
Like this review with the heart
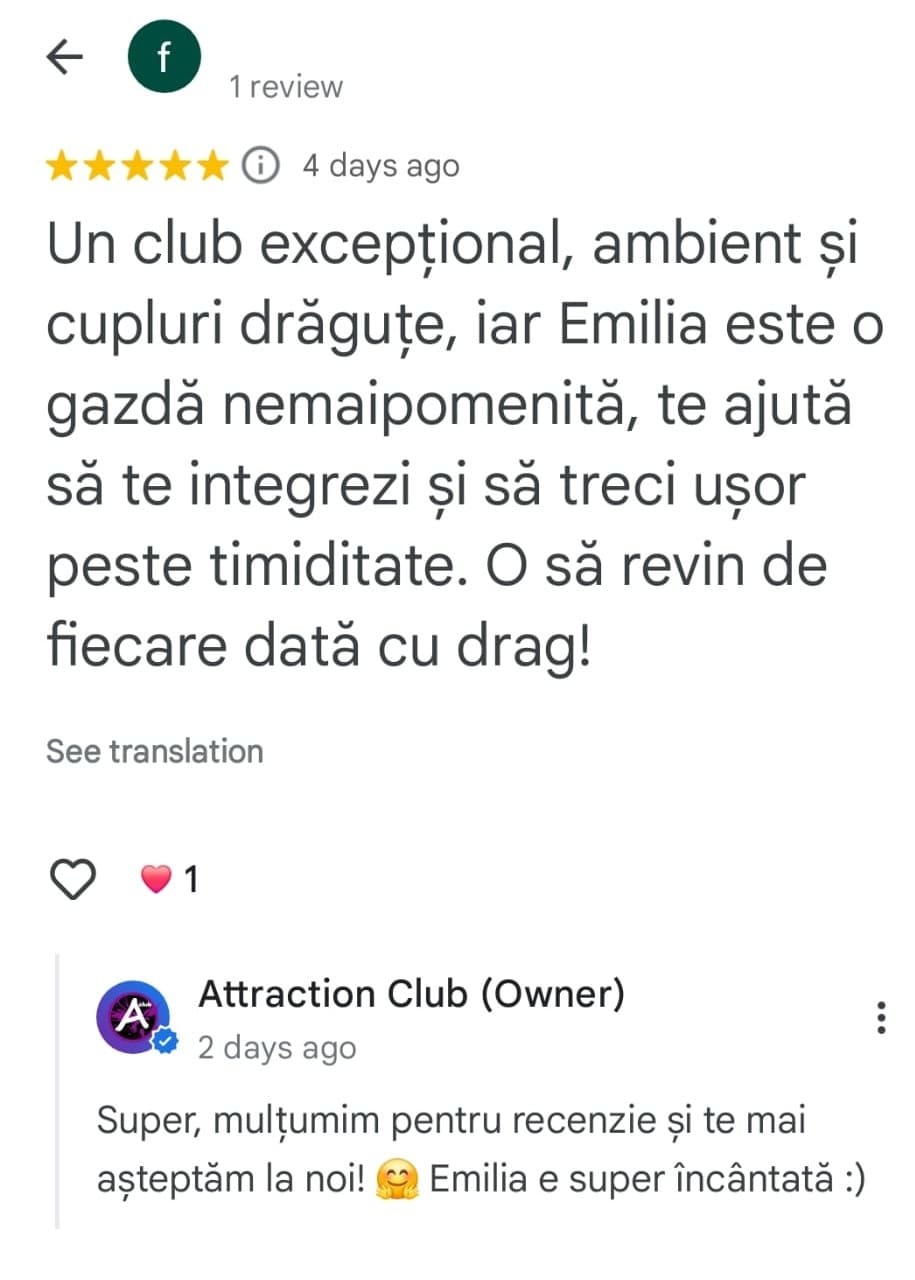pyautogui.click(x=72, y=879)
